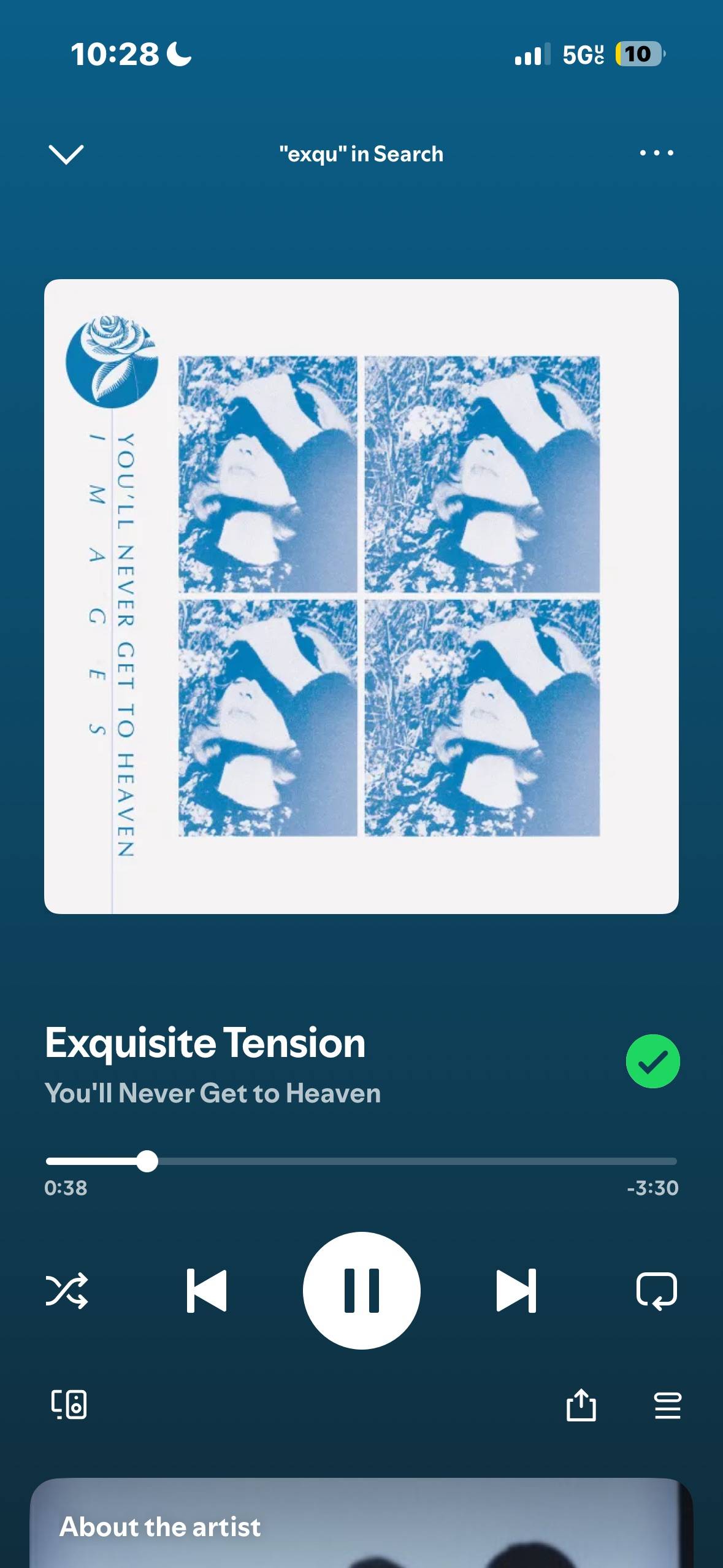Remove Exquisite Tension from liked songs
The height and width of the screenshot is (1568, 723).
point(652,1061)
